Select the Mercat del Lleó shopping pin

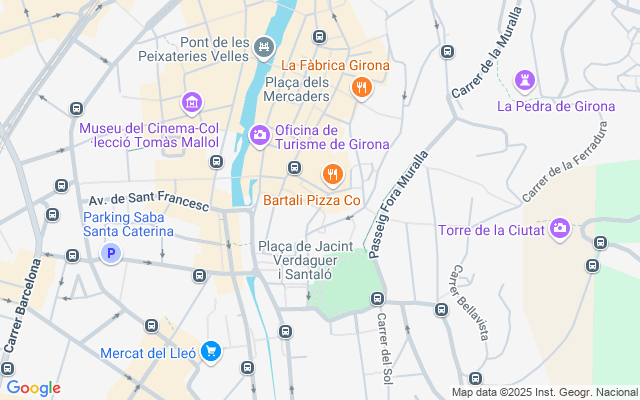tap(211, 351)
